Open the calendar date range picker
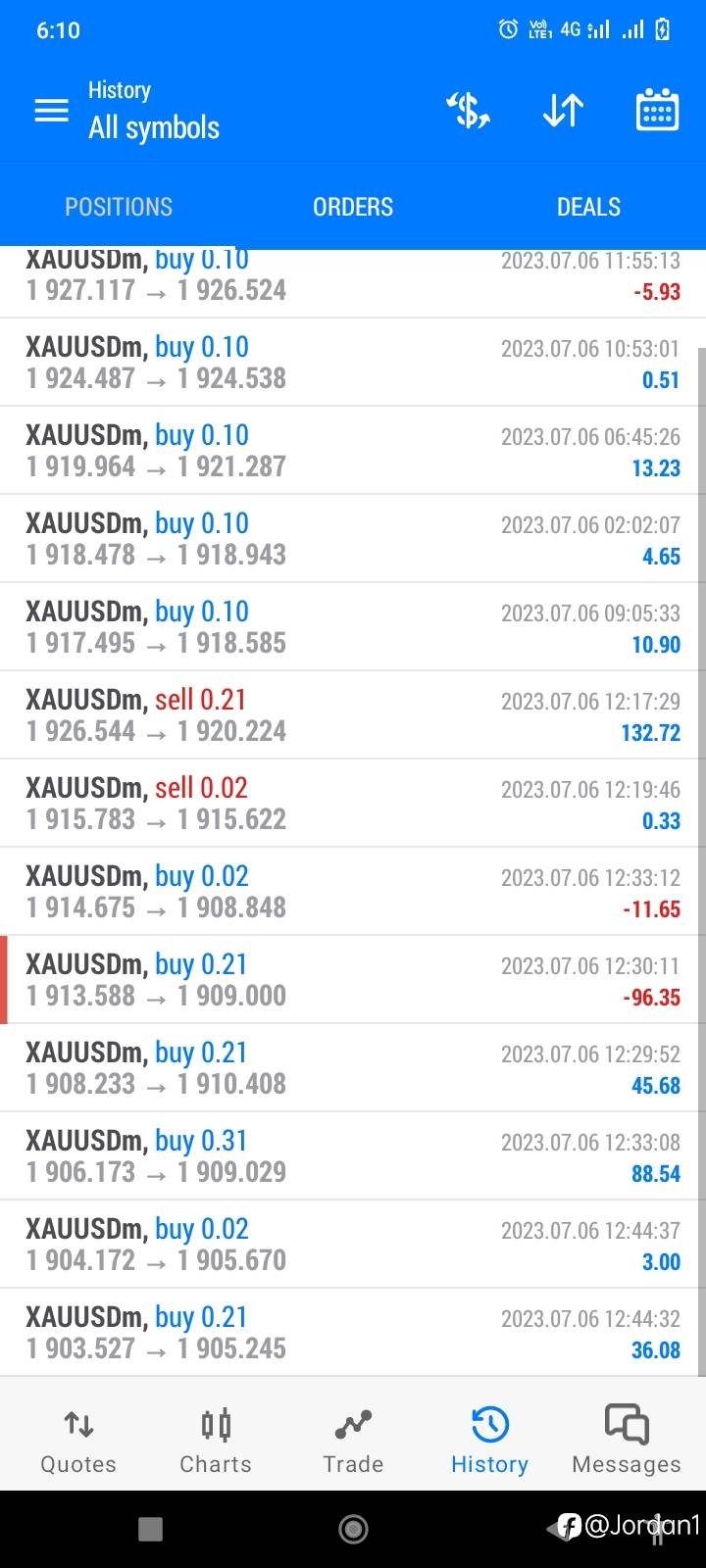 657,110
